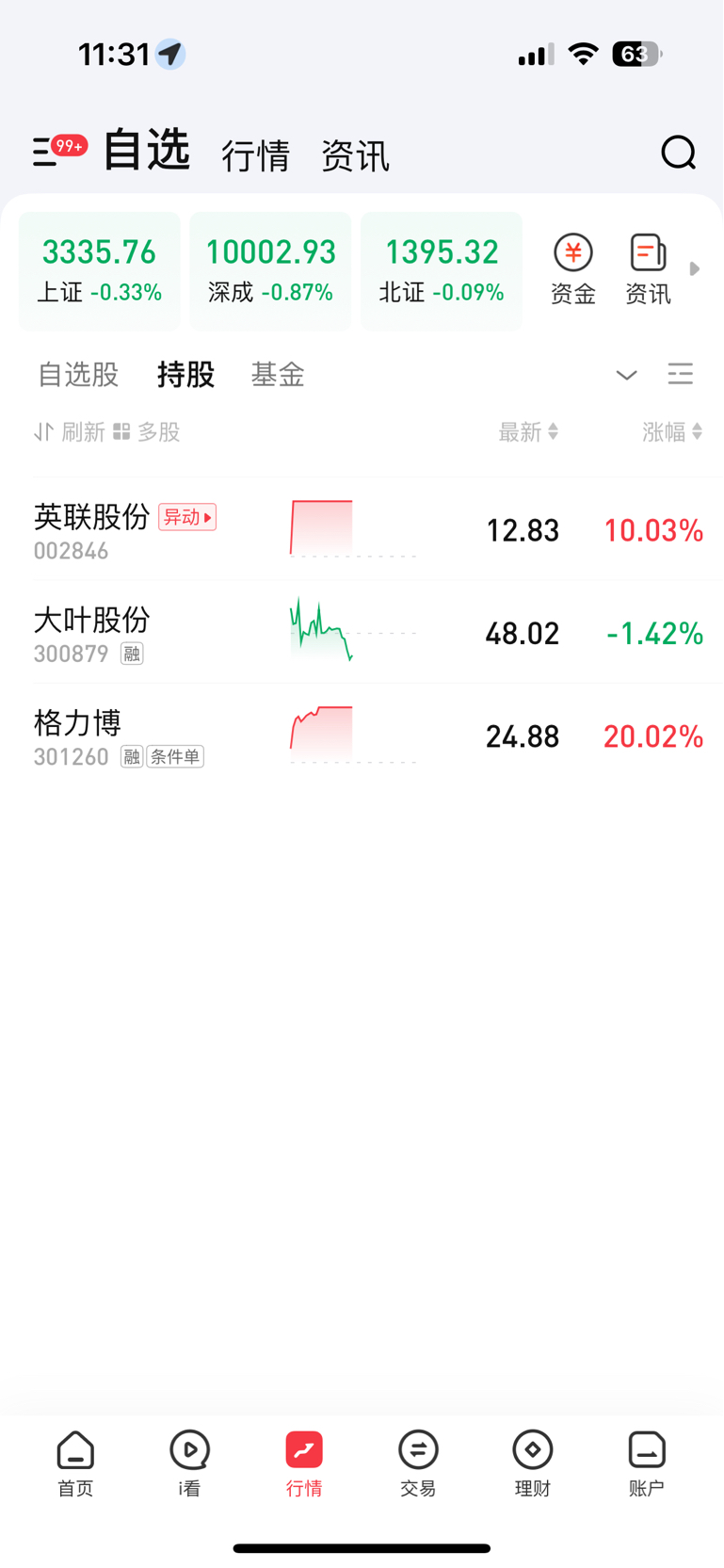Sort by 涨幅 change
Viewport: 724px width, 1568px height.
click(671, 432)
